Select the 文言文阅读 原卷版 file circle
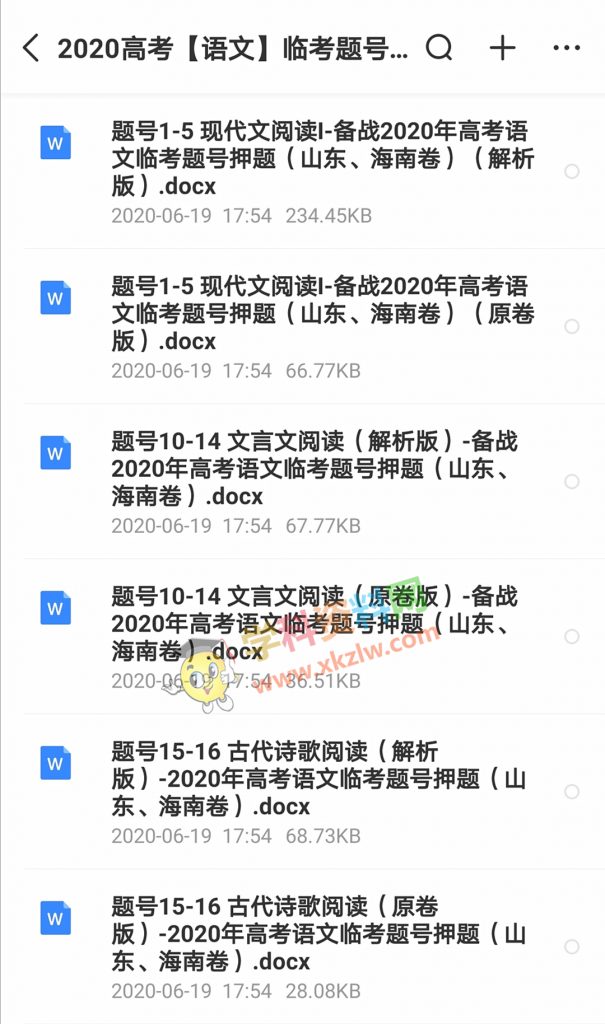Screen dimensions: 605x1024 (x=572, y=637)
